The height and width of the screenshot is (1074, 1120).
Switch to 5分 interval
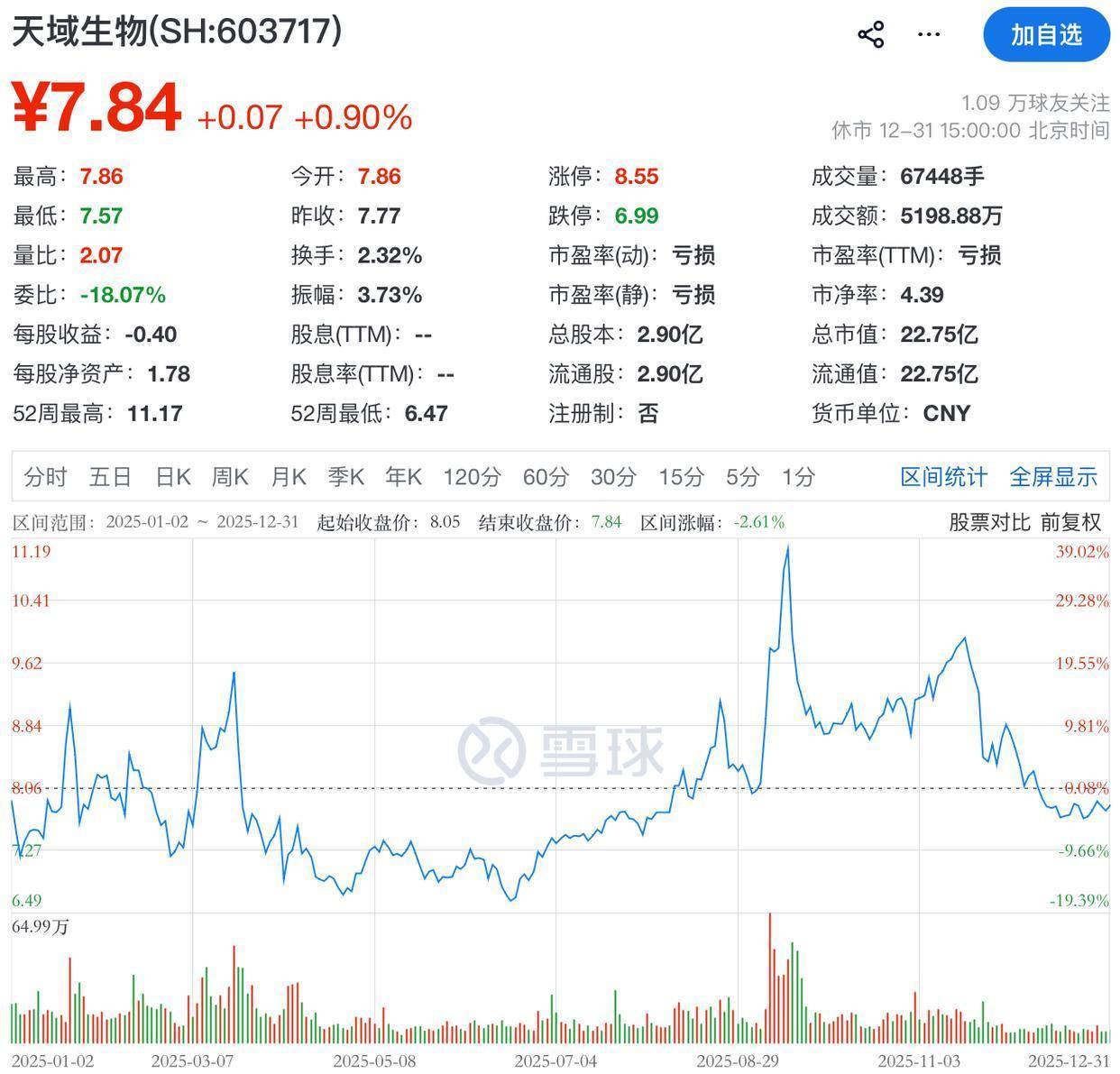click(x=742, y=476)
